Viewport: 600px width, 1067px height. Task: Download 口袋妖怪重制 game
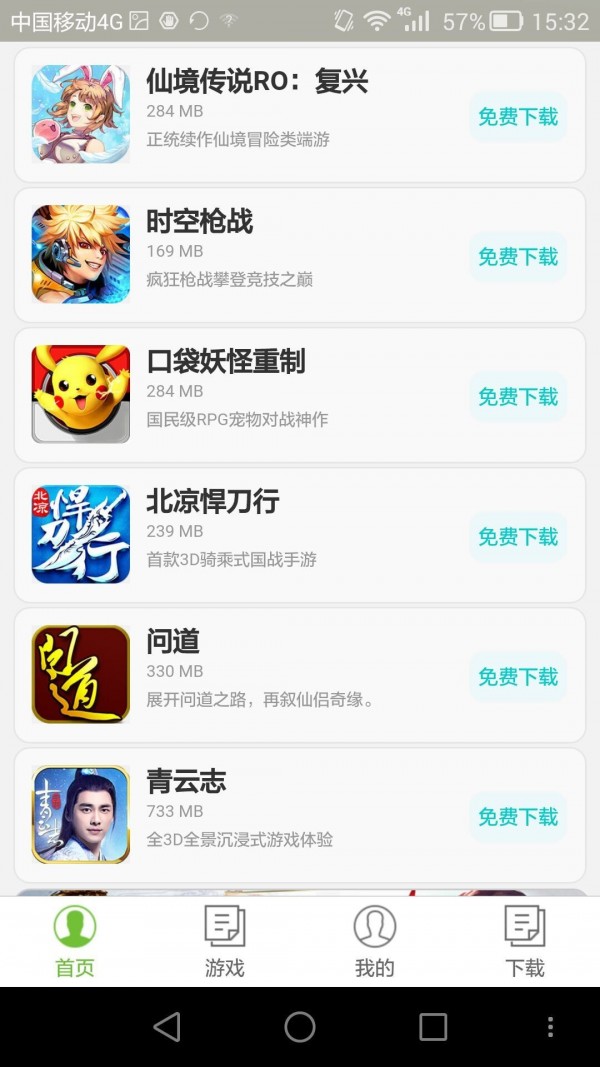click(517, 397)
